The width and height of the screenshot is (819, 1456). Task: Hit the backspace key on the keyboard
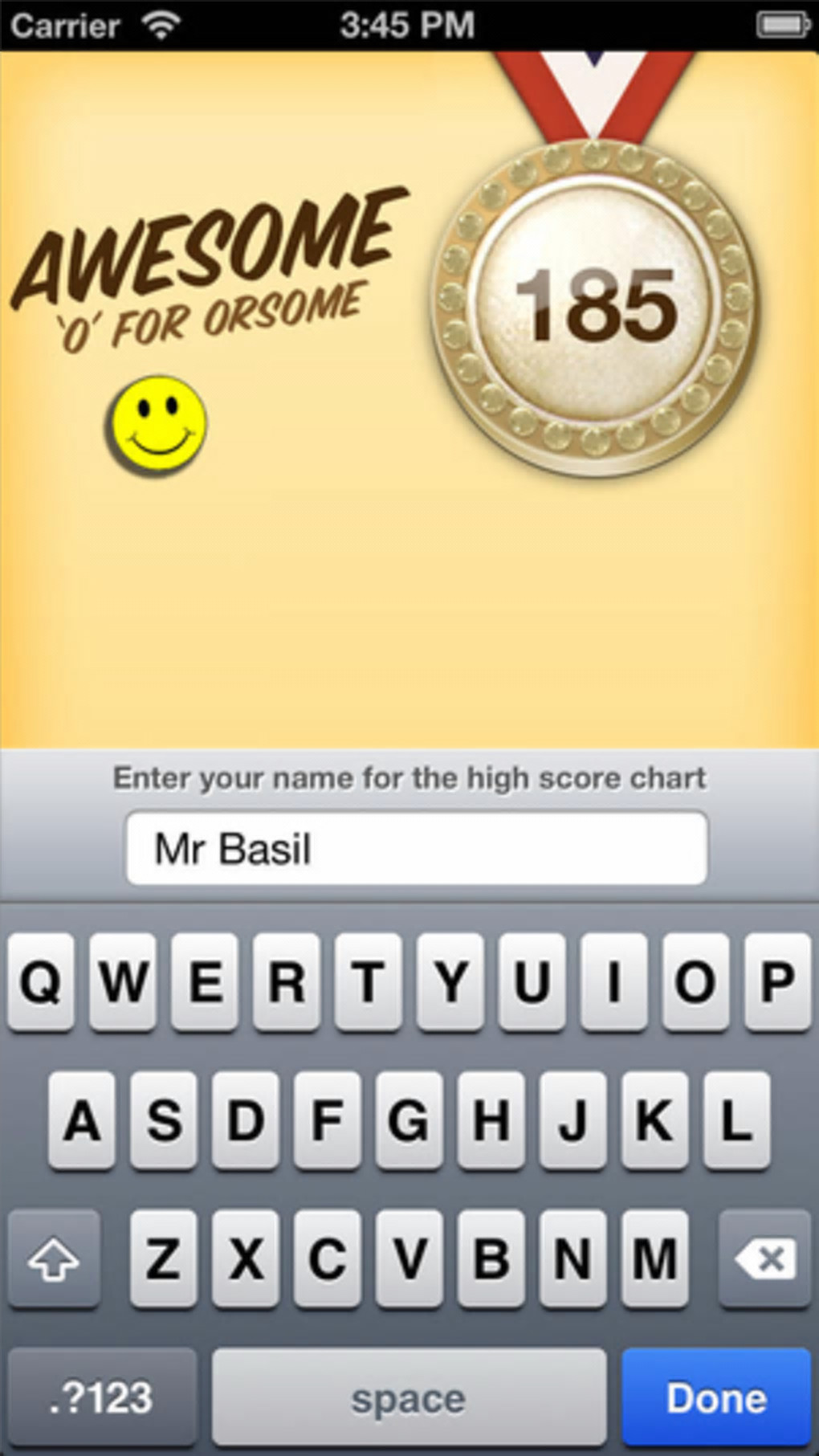coord(764,1258)
